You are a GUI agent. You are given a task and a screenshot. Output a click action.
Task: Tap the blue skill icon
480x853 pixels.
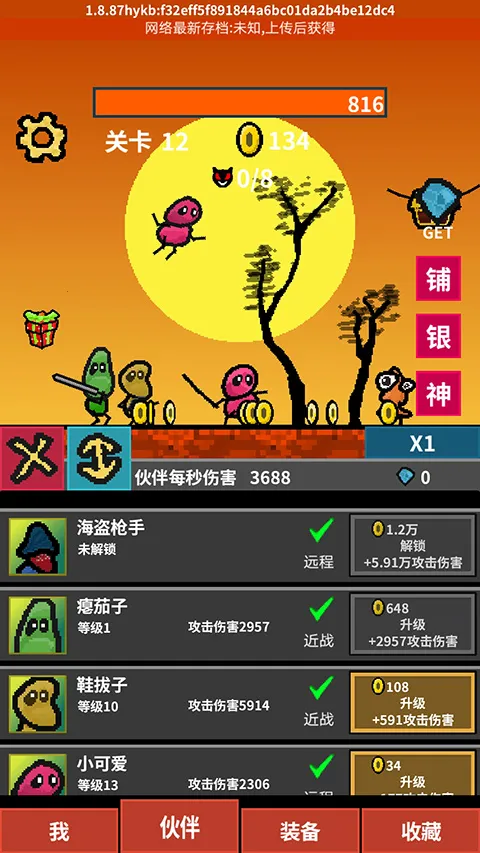(x=99, y=459)
